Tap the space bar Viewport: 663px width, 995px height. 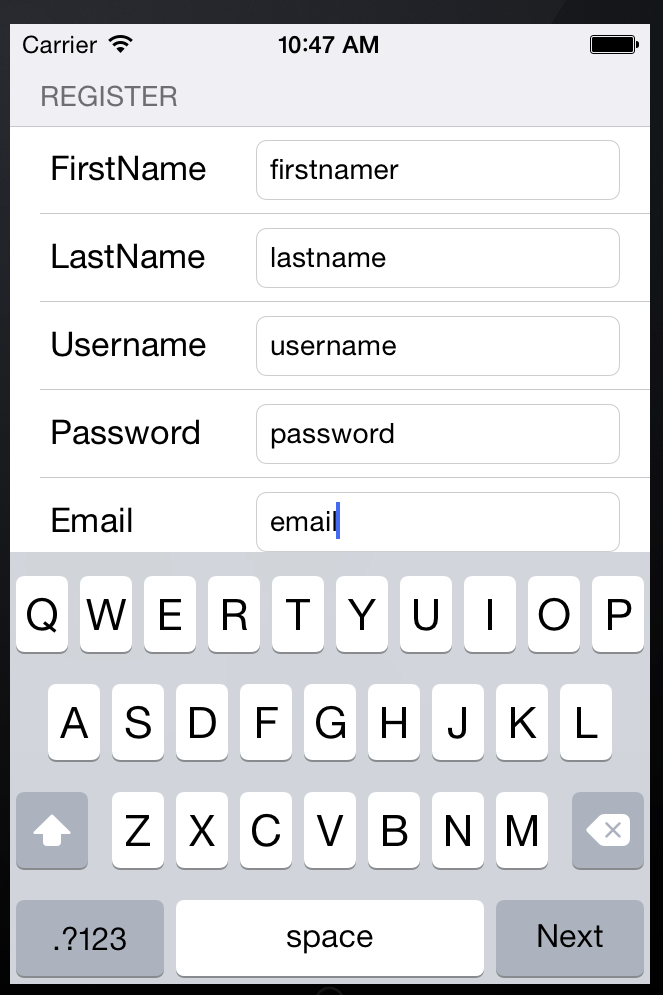pyautogui.click(x=329, y=937)
